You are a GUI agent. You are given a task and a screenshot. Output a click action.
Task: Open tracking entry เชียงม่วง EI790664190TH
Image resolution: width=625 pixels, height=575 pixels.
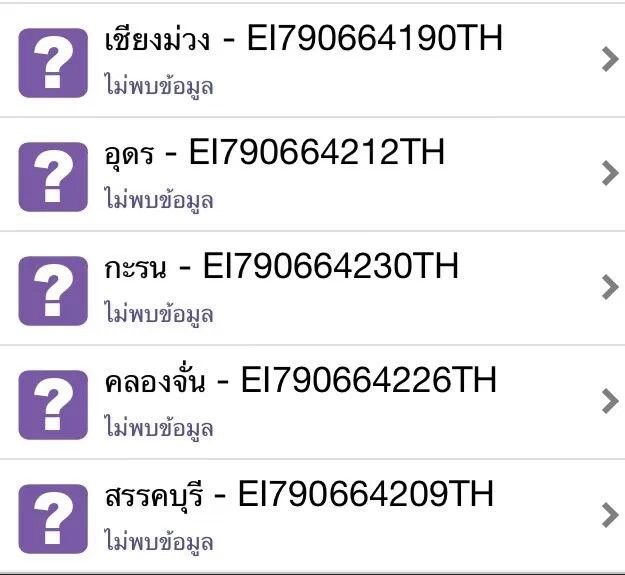312,61
